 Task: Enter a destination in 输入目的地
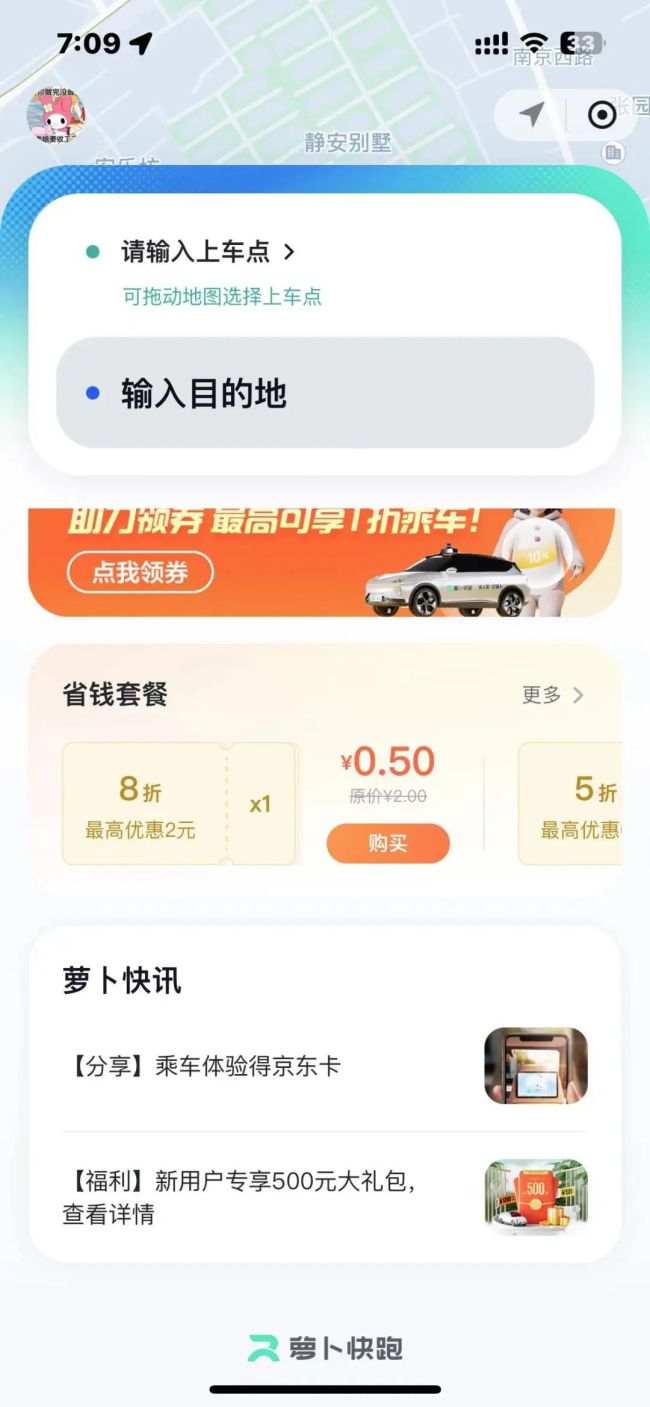point(325,393)
